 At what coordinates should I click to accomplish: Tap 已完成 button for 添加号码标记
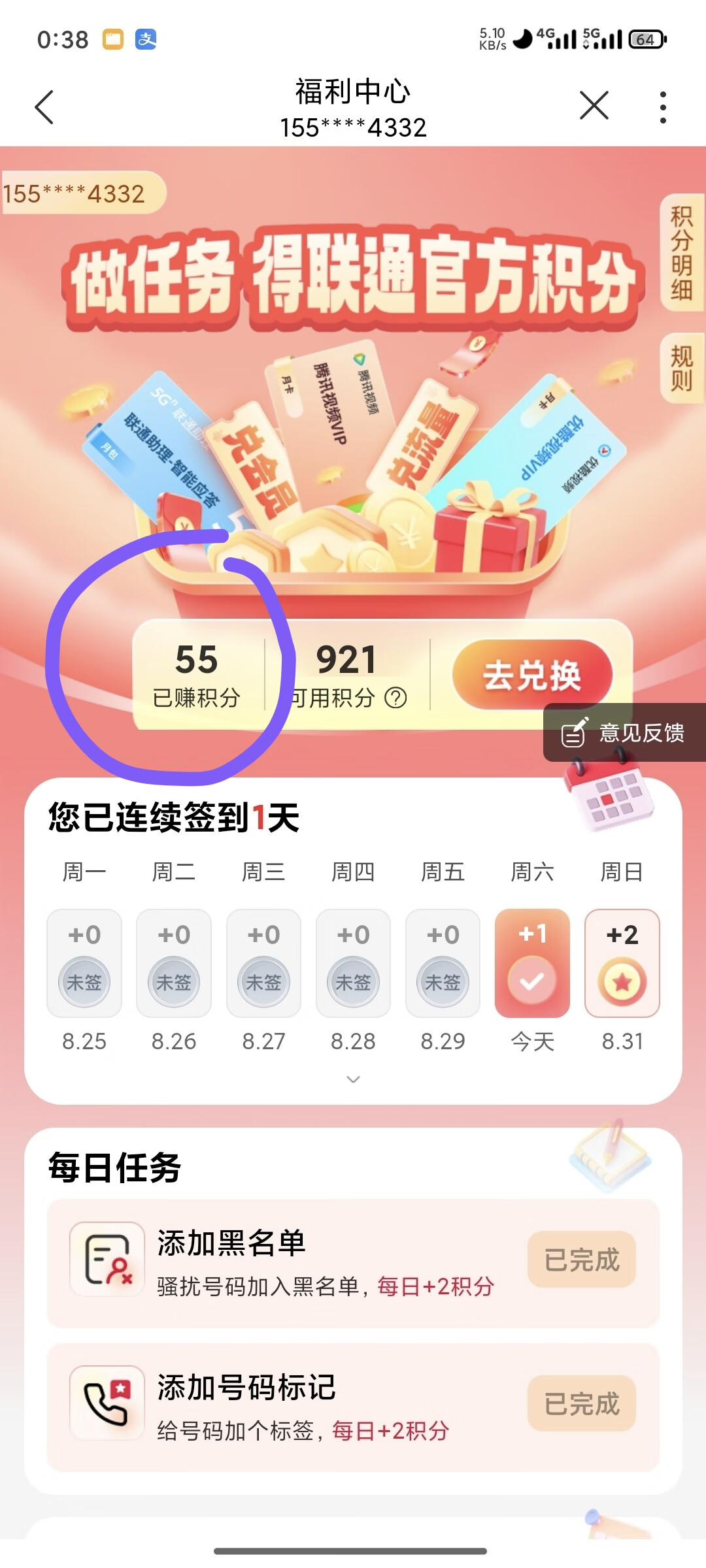[581, 1403]
